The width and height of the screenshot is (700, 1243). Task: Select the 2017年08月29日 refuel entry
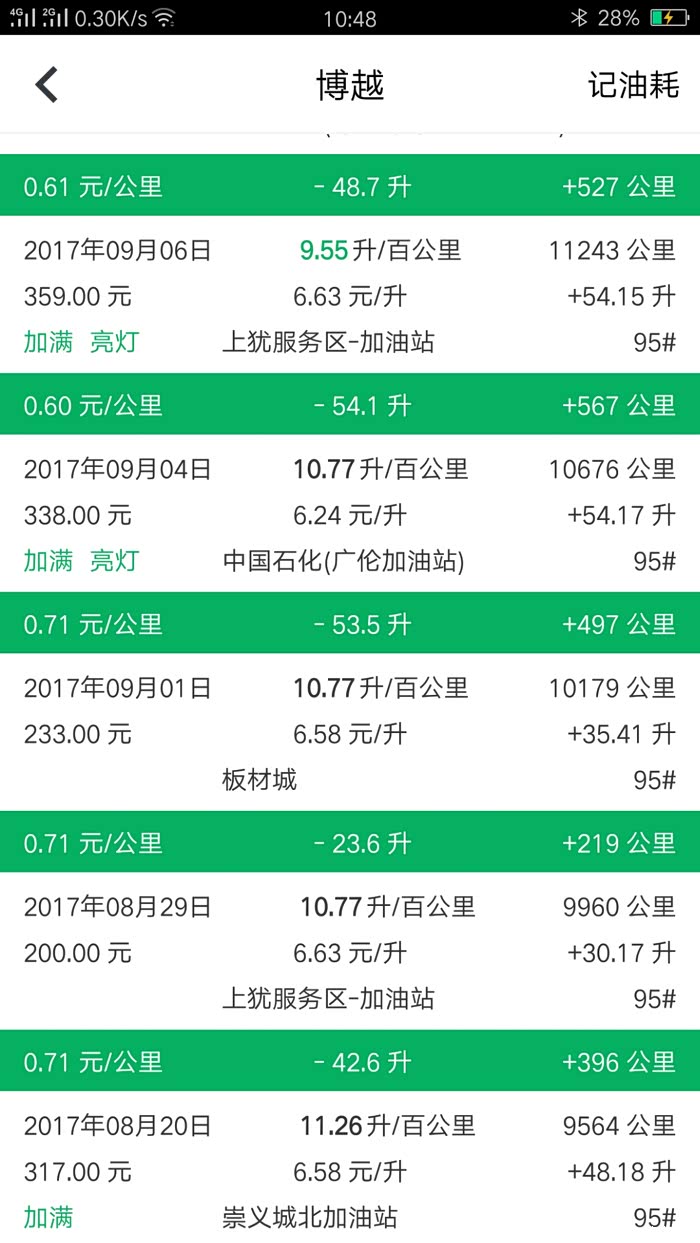click(350, 953)
